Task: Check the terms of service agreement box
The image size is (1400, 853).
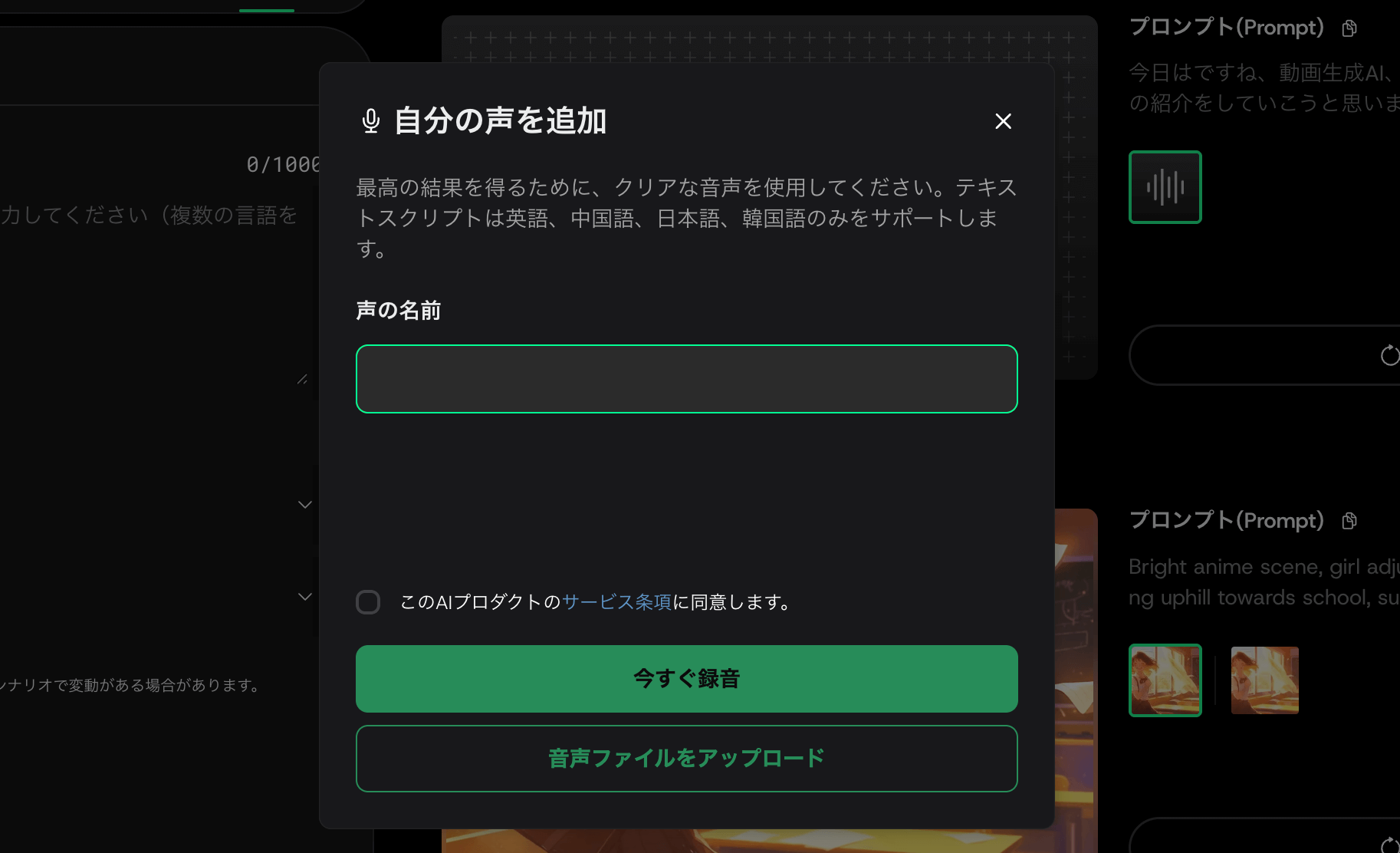Action: click(x=368, y=602)
